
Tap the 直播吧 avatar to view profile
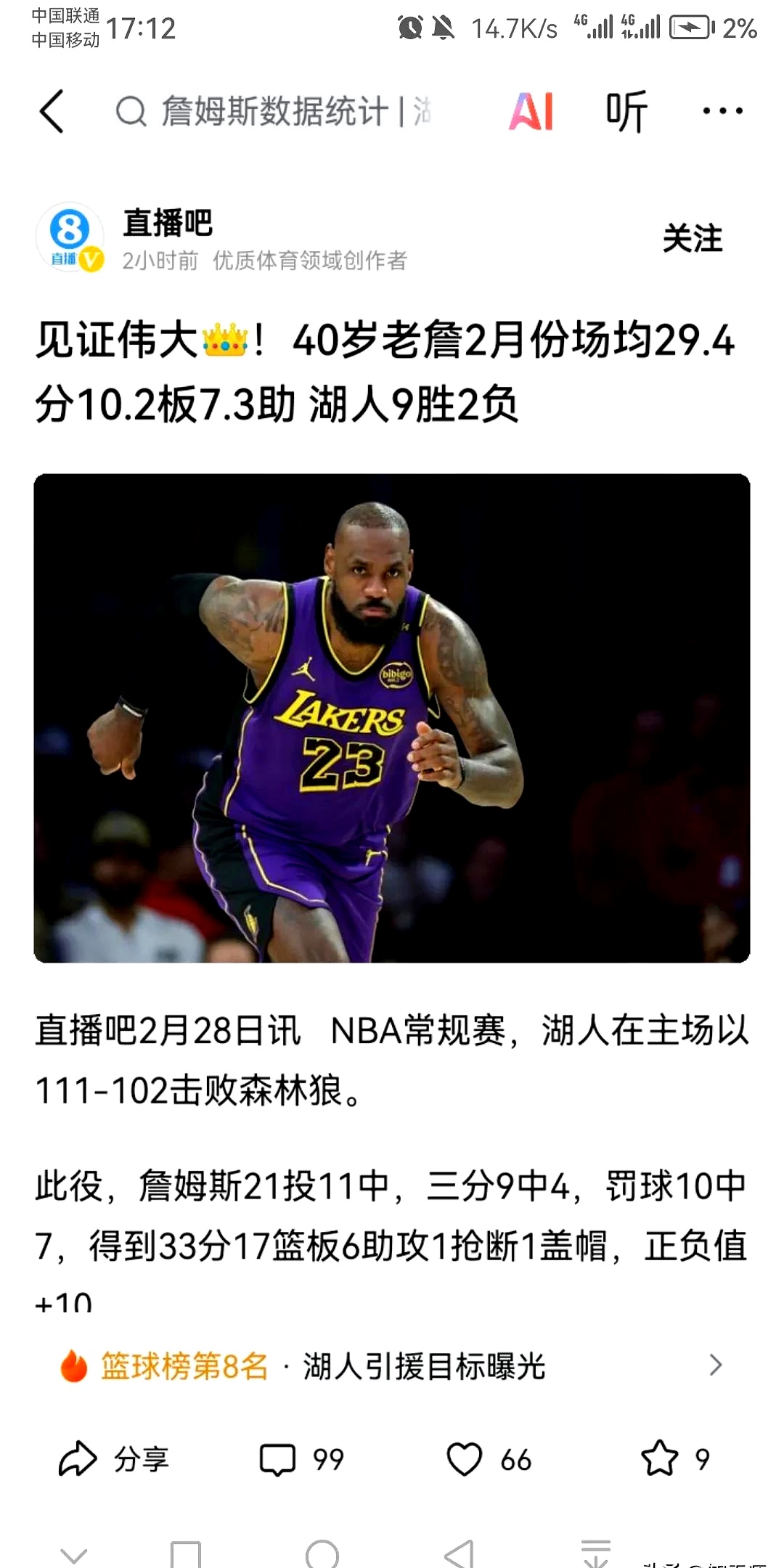[x=69, y=240]
